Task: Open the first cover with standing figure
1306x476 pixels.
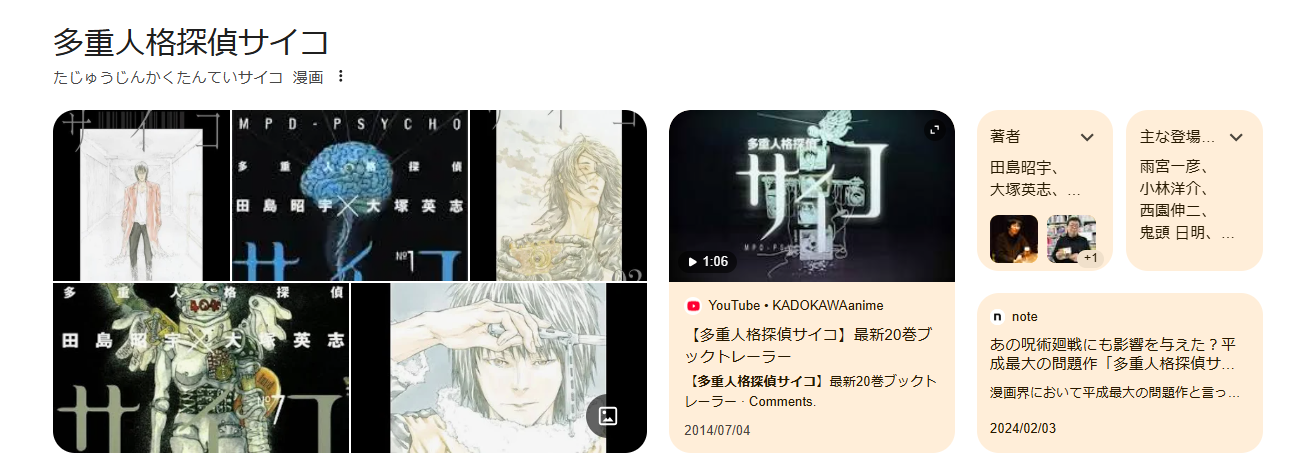Action: [x=141, y=195]
